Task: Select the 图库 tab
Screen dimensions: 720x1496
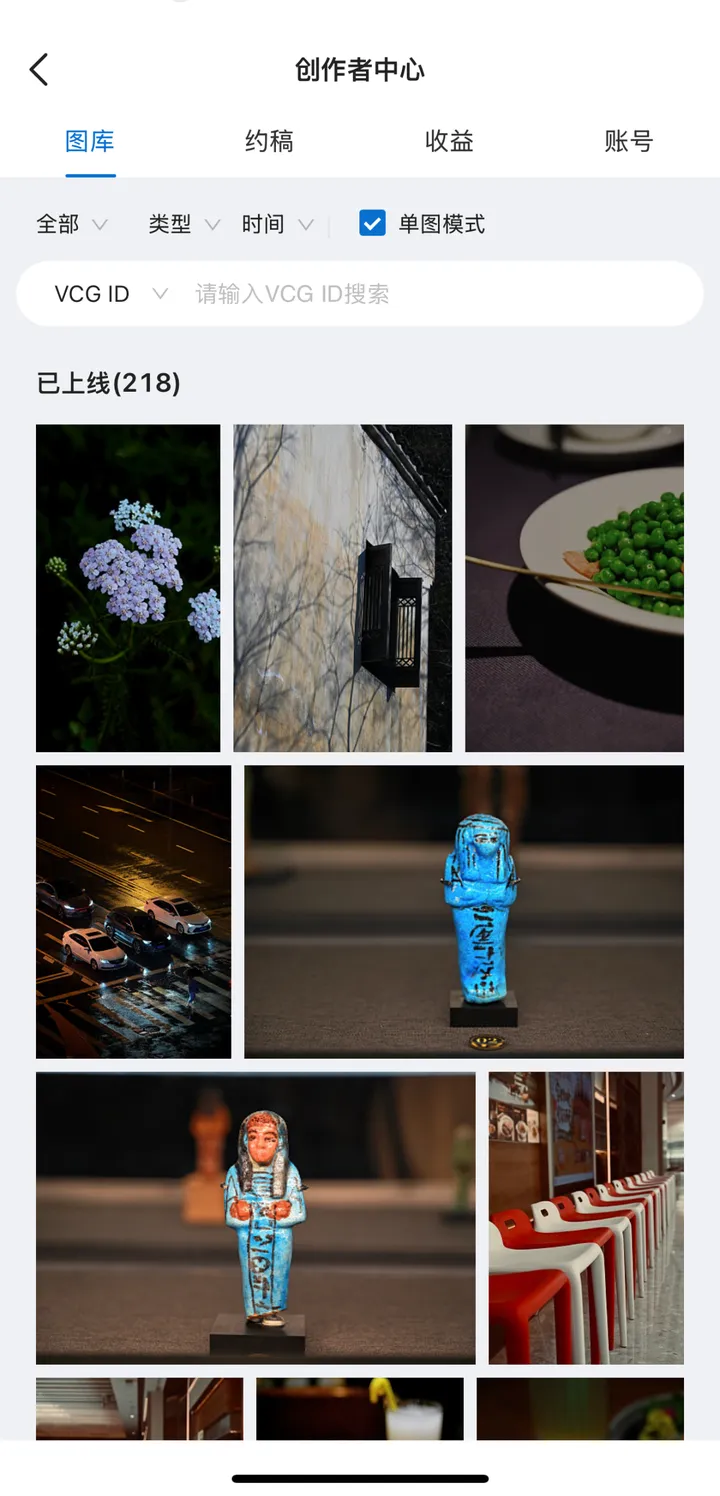Action: [90, 142]
